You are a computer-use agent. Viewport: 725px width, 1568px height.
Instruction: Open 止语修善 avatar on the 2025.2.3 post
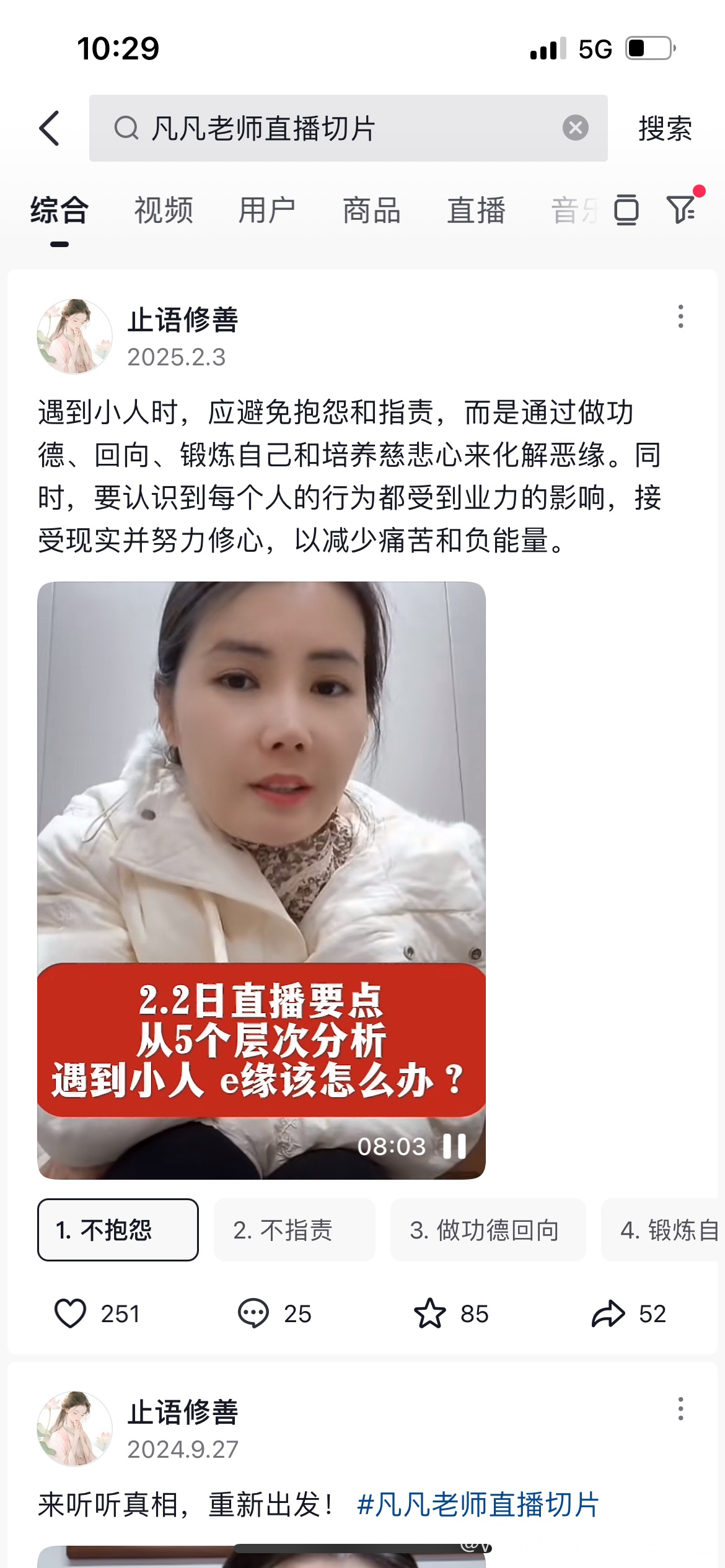(x=74, y=336)
